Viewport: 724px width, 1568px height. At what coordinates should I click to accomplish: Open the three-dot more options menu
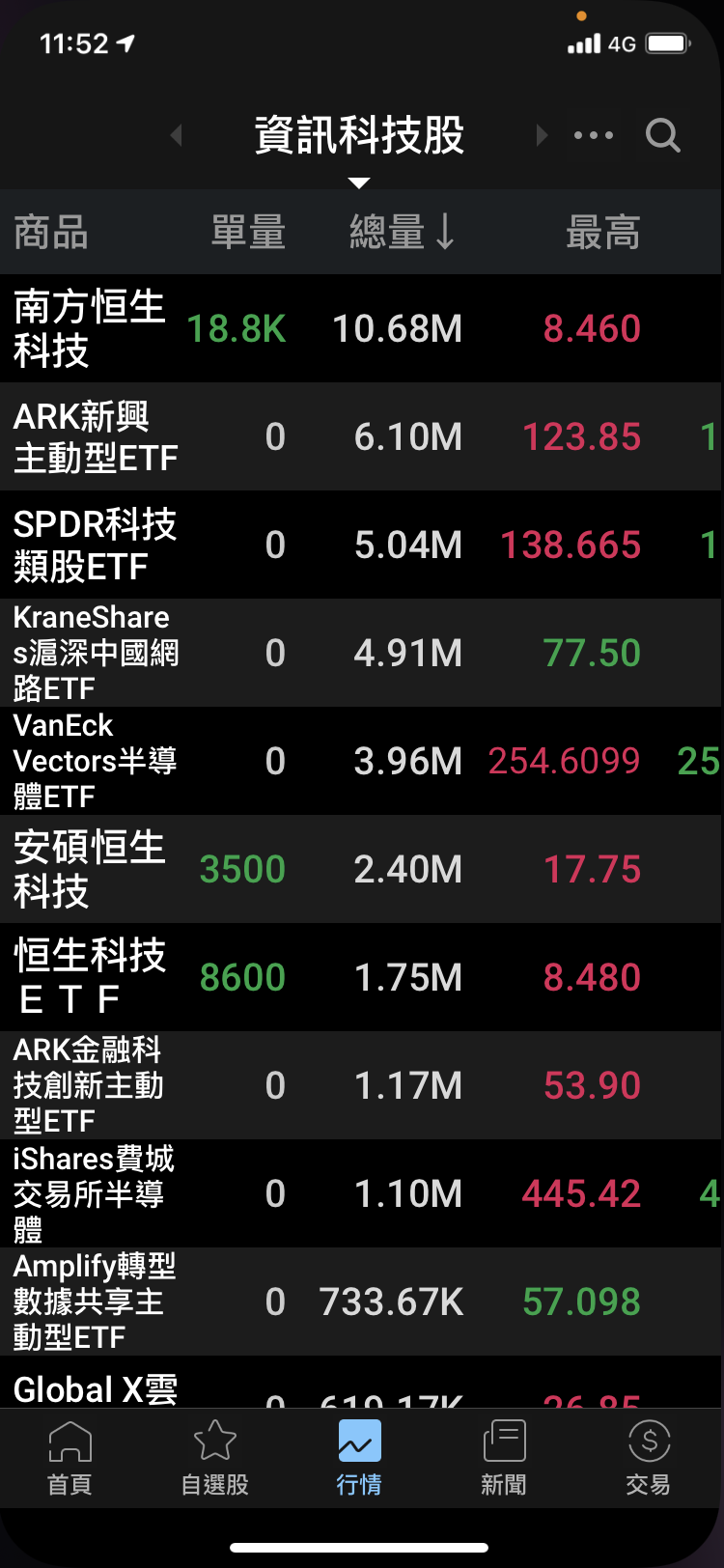(x=593, y=136)
